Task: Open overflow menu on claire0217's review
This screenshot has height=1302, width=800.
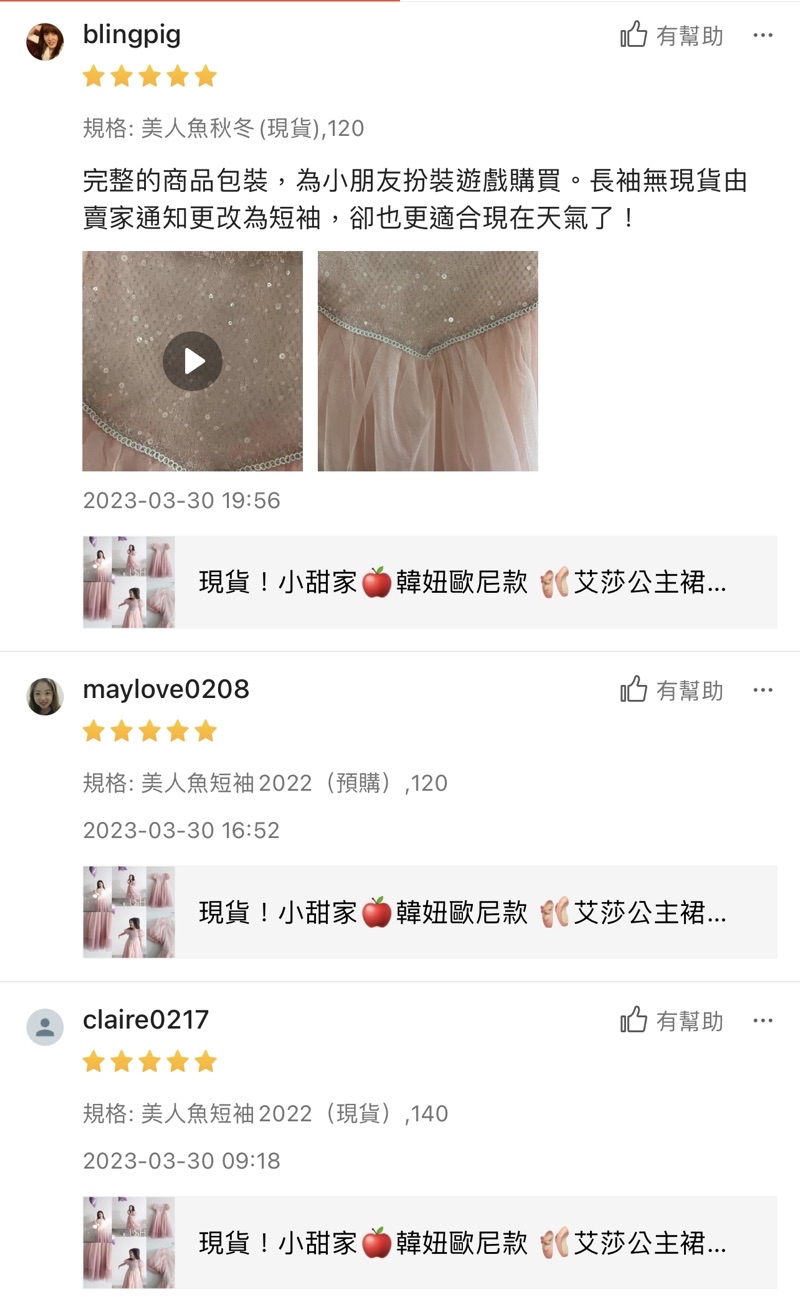Action: tap(763, 1021)
